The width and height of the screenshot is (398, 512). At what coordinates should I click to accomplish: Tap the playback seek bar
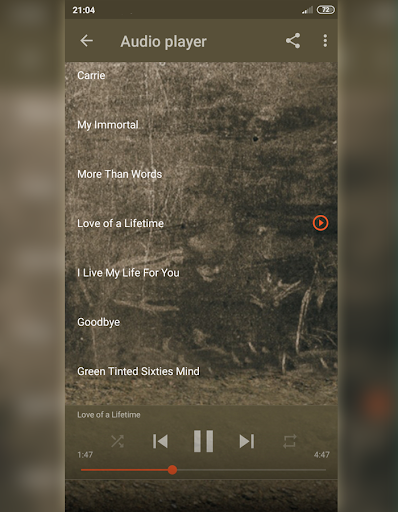coord(203,470)
